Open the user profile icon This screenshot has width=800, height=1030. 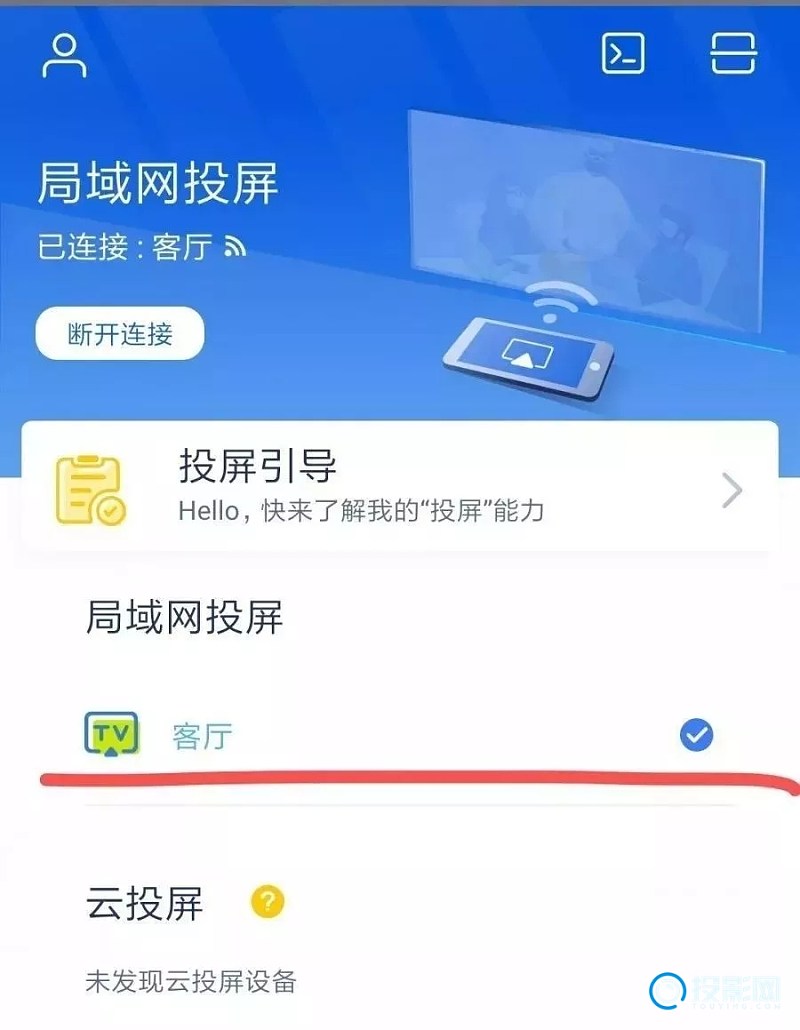click(64, 56)
